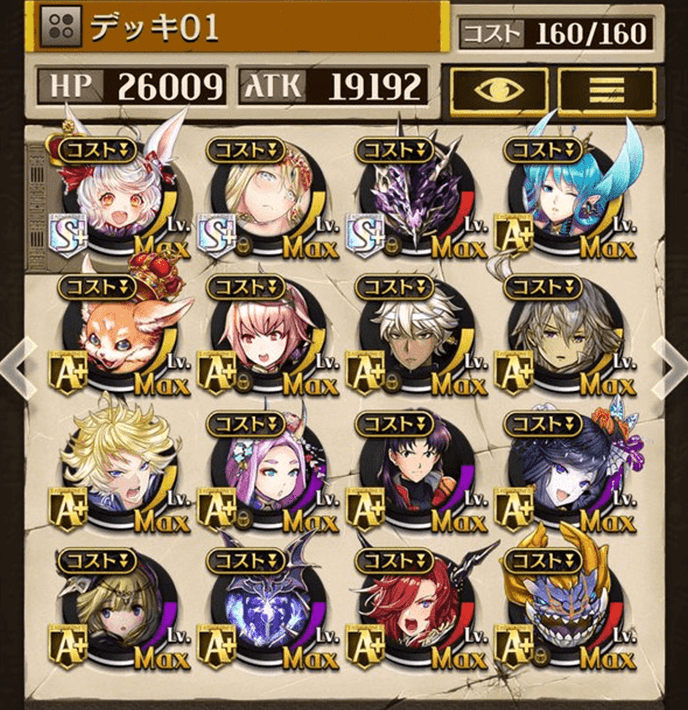
Task: Select the silver-haired man with closed eyes card
Action: [558, 335]
